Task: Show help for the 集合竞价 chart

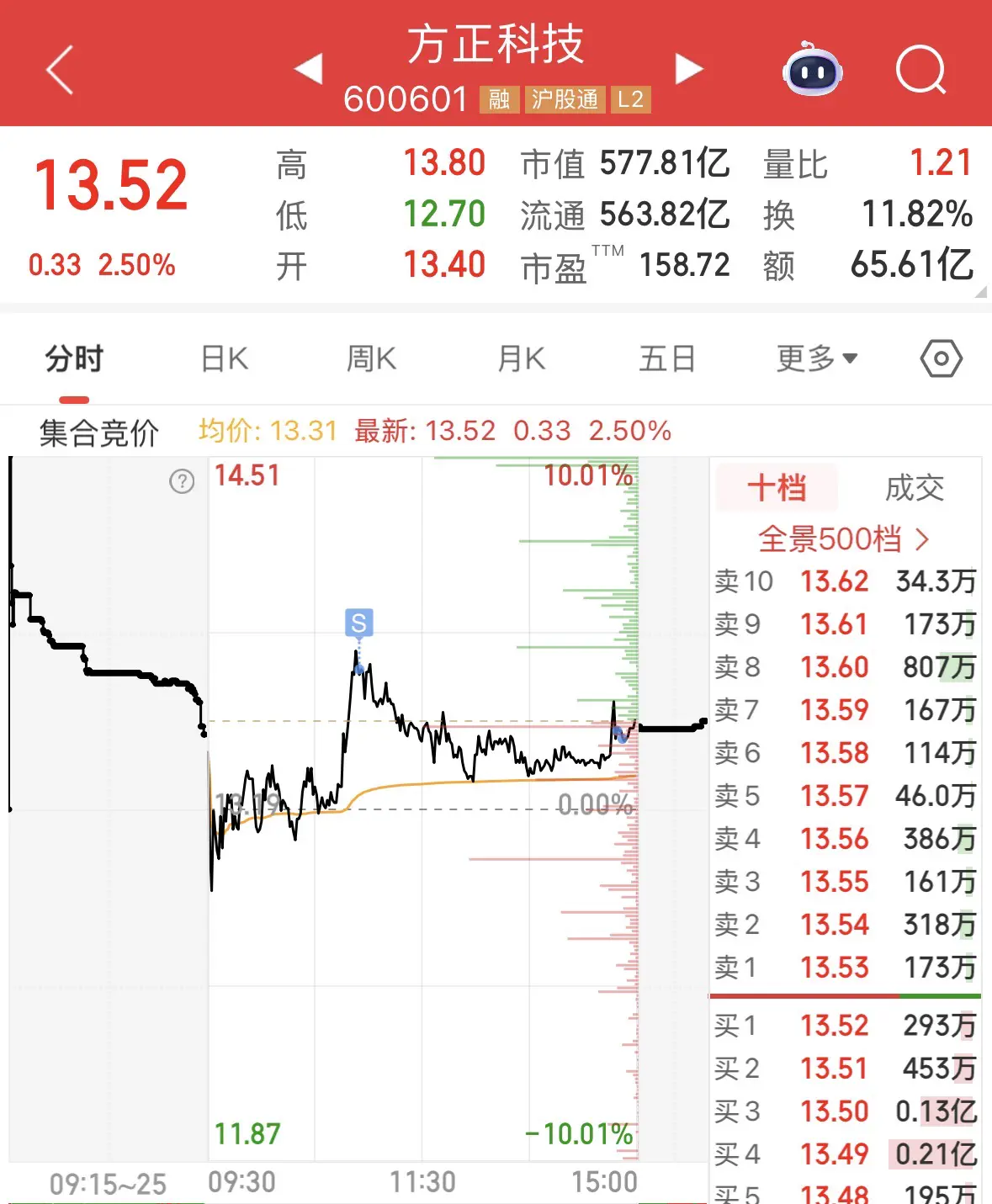Action: click(x=182, y=481)
